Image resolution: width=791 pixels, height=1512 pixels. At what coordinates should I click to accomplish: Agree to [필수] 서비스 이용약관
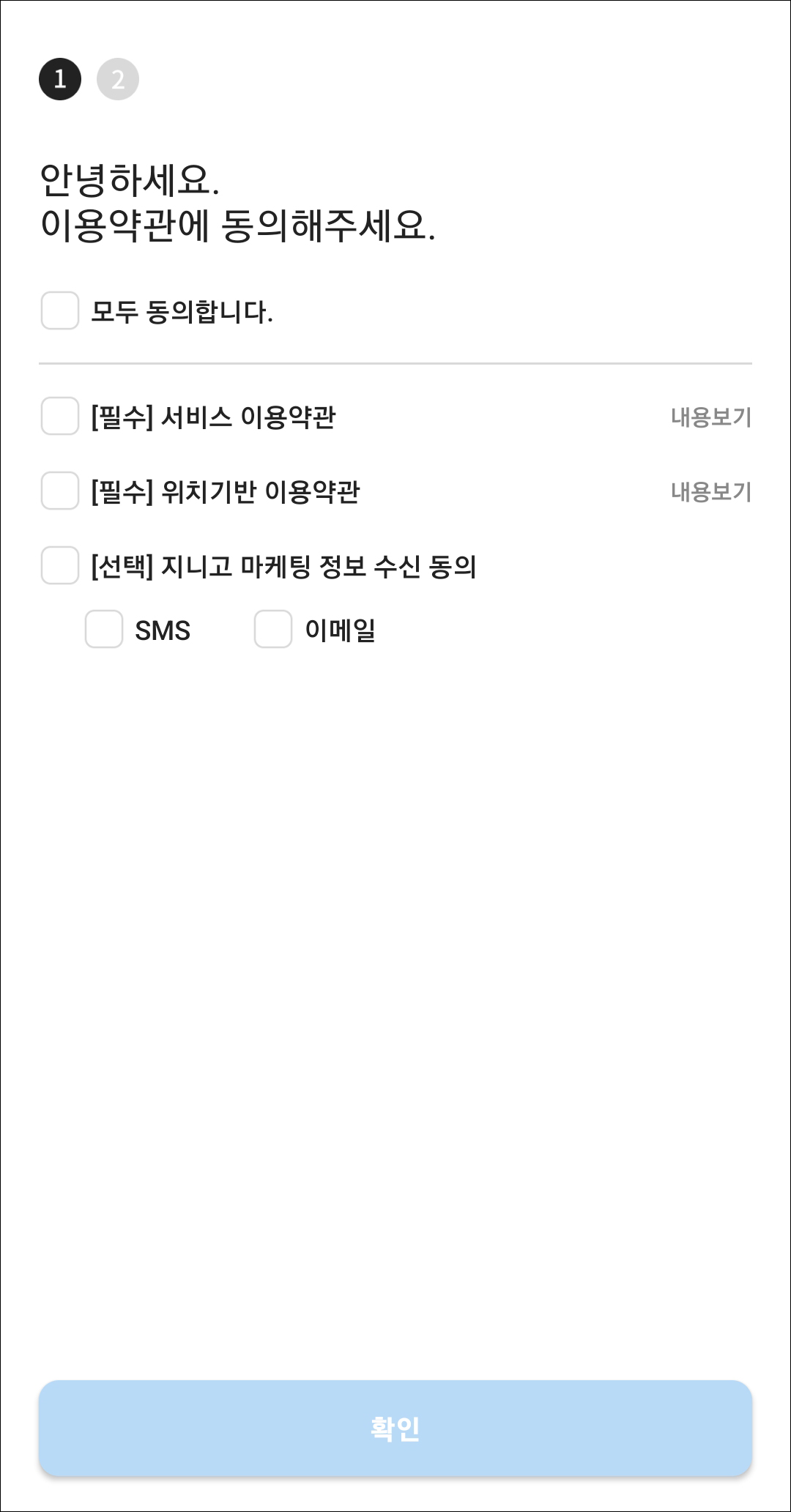(x=60, y=416)
